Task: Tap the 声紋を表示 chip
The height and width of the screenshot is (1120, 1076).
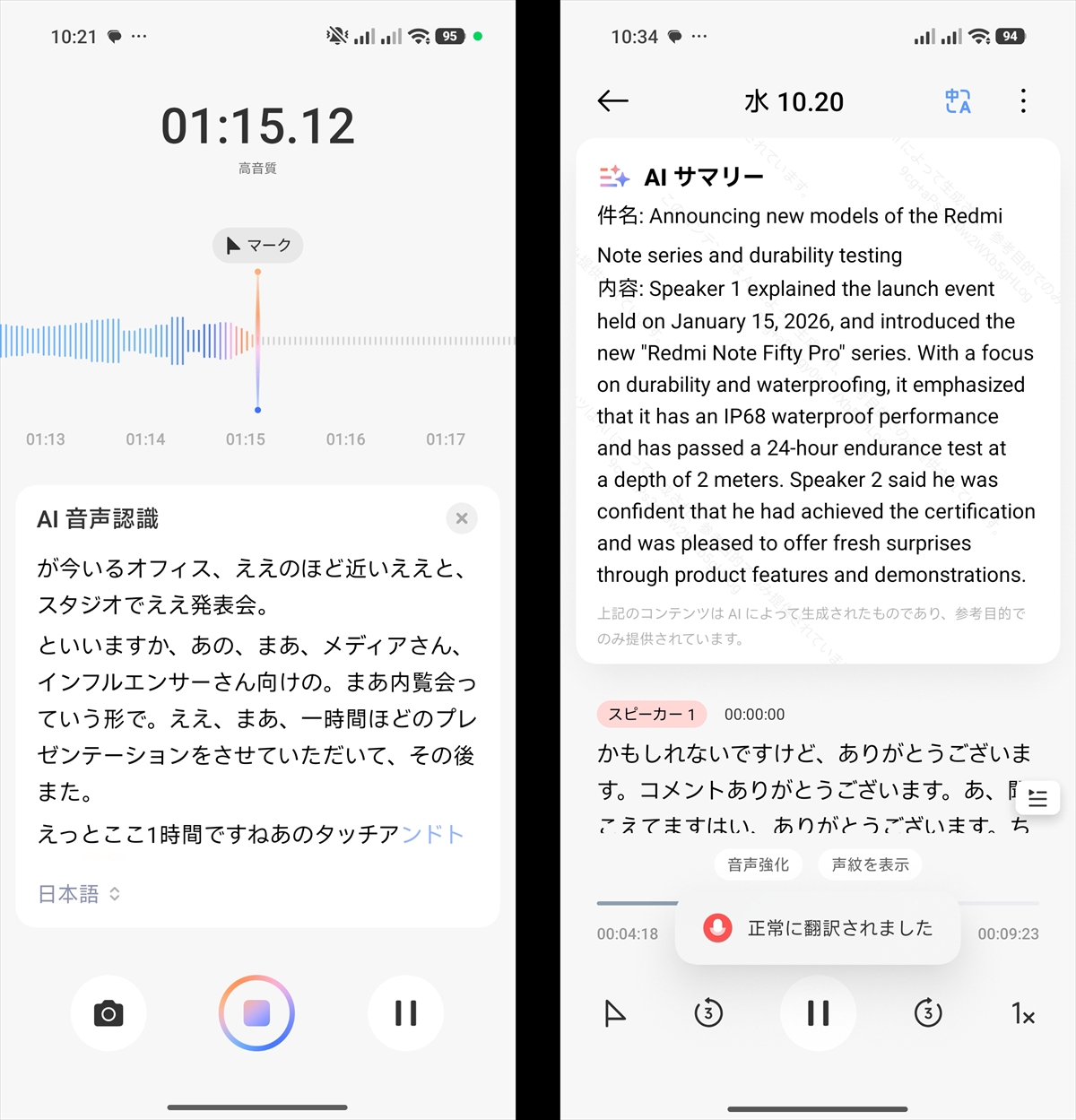Action: 870,864
